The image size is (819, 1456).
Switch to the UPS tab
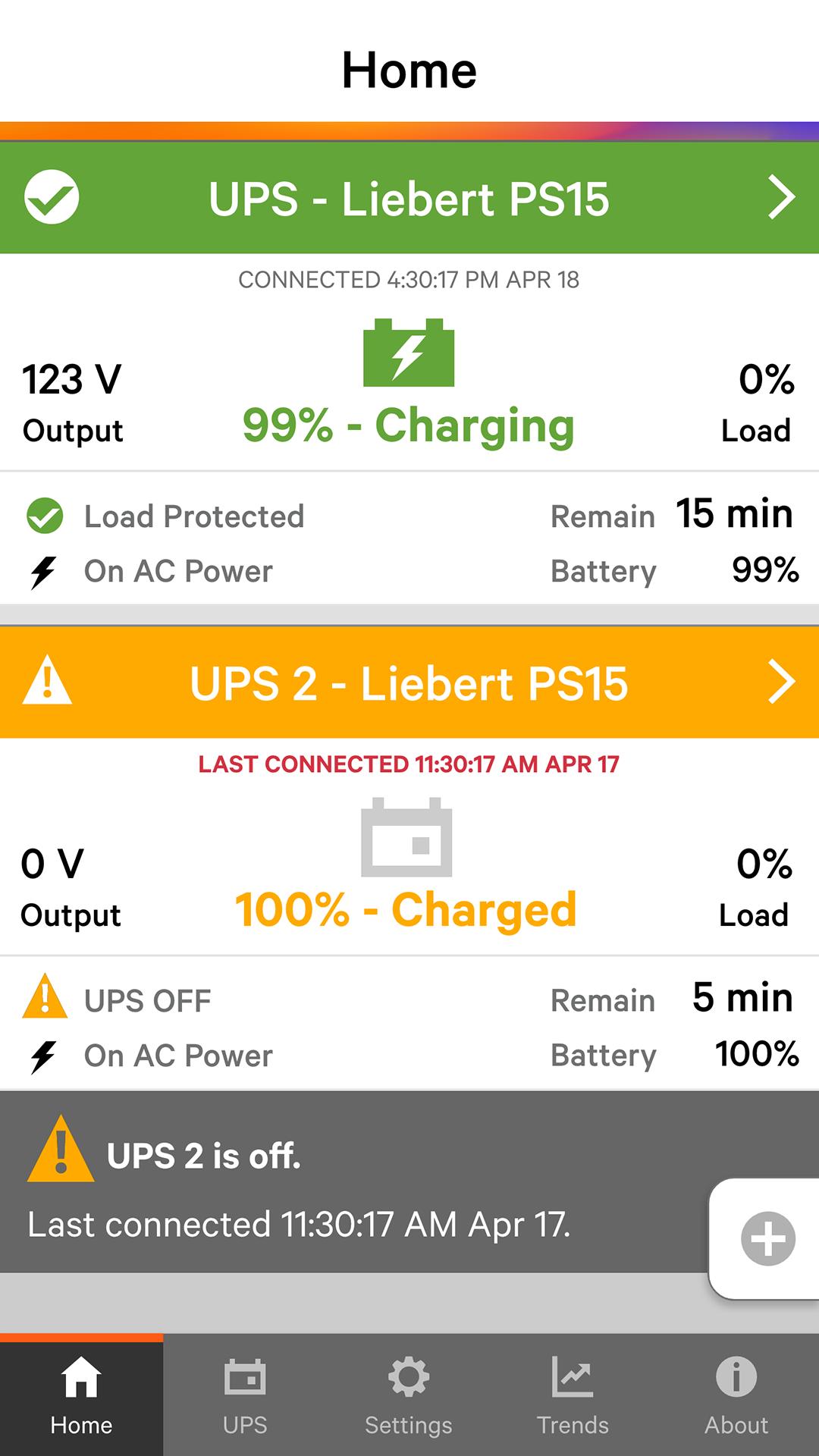click(x=245, y=1395)
